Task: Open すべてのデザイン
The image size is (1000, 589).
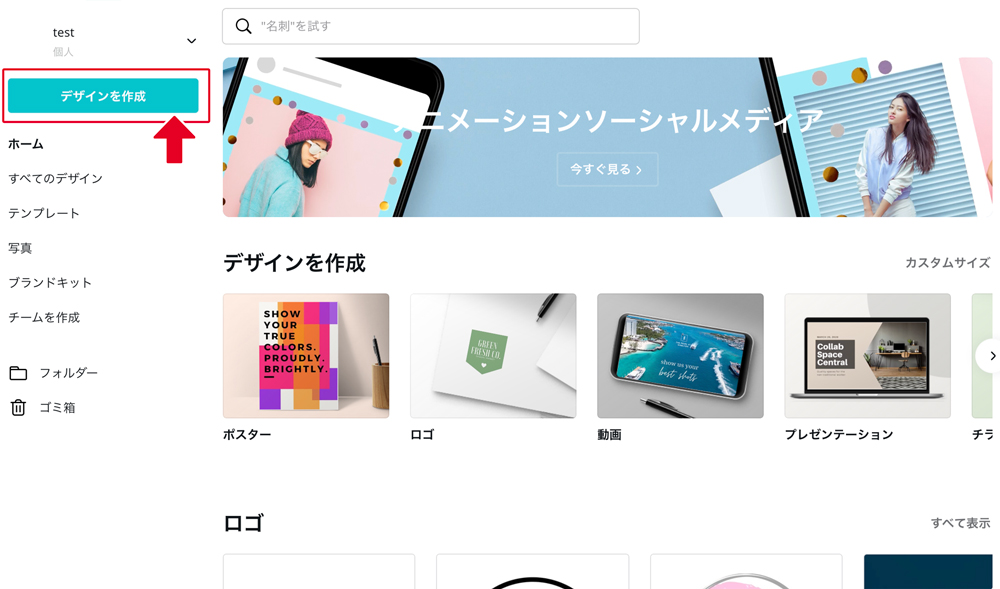Action: (56, 178)
